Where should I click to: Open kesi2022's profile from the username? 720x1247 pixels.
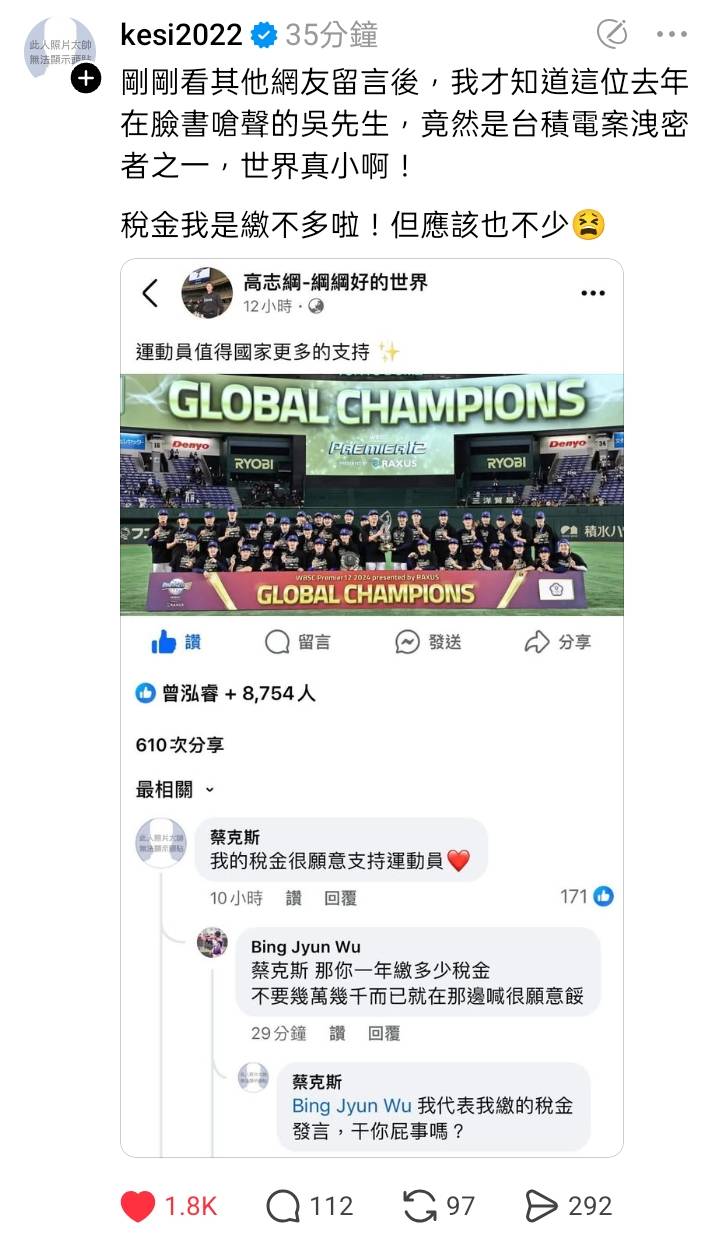tap(181, 35)
